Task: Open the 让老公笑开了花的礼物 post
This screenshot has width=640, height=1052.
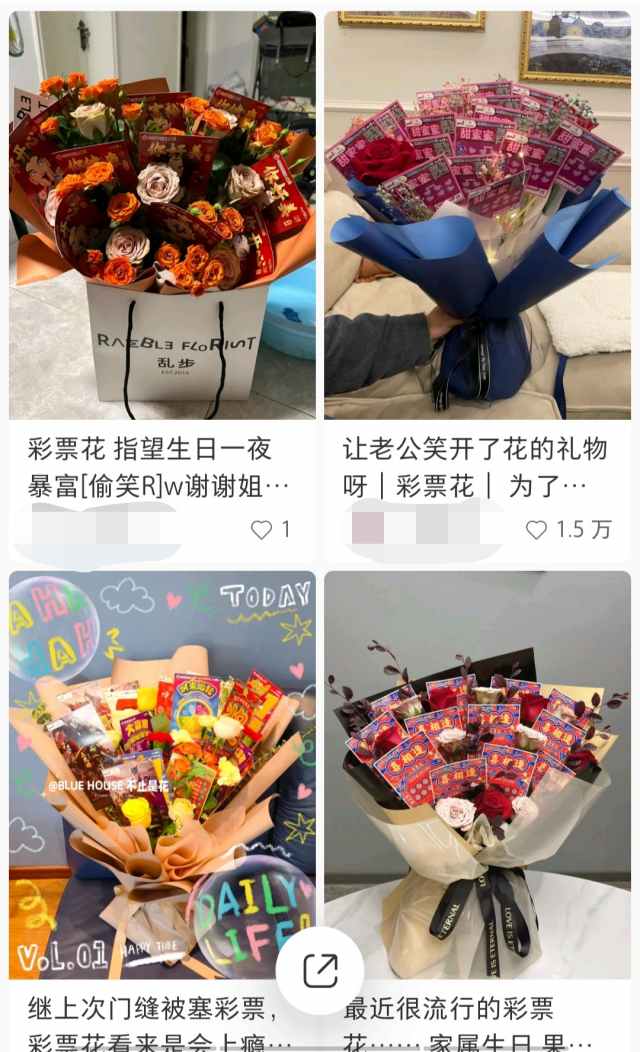Action: click(477, 215)
